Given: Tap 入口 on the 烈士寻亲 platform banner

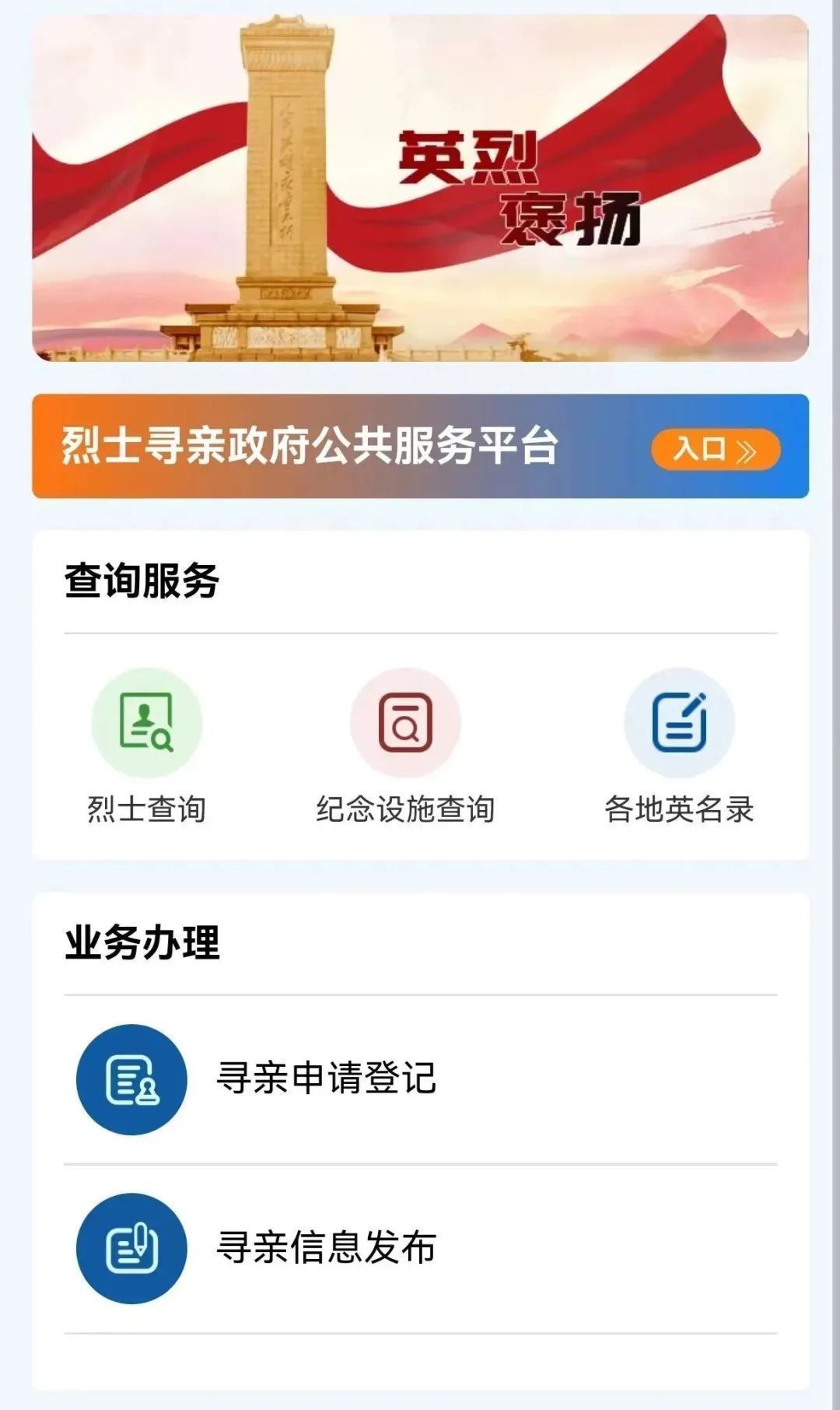Looking at the screenshot, I should [x=715, y=449].
